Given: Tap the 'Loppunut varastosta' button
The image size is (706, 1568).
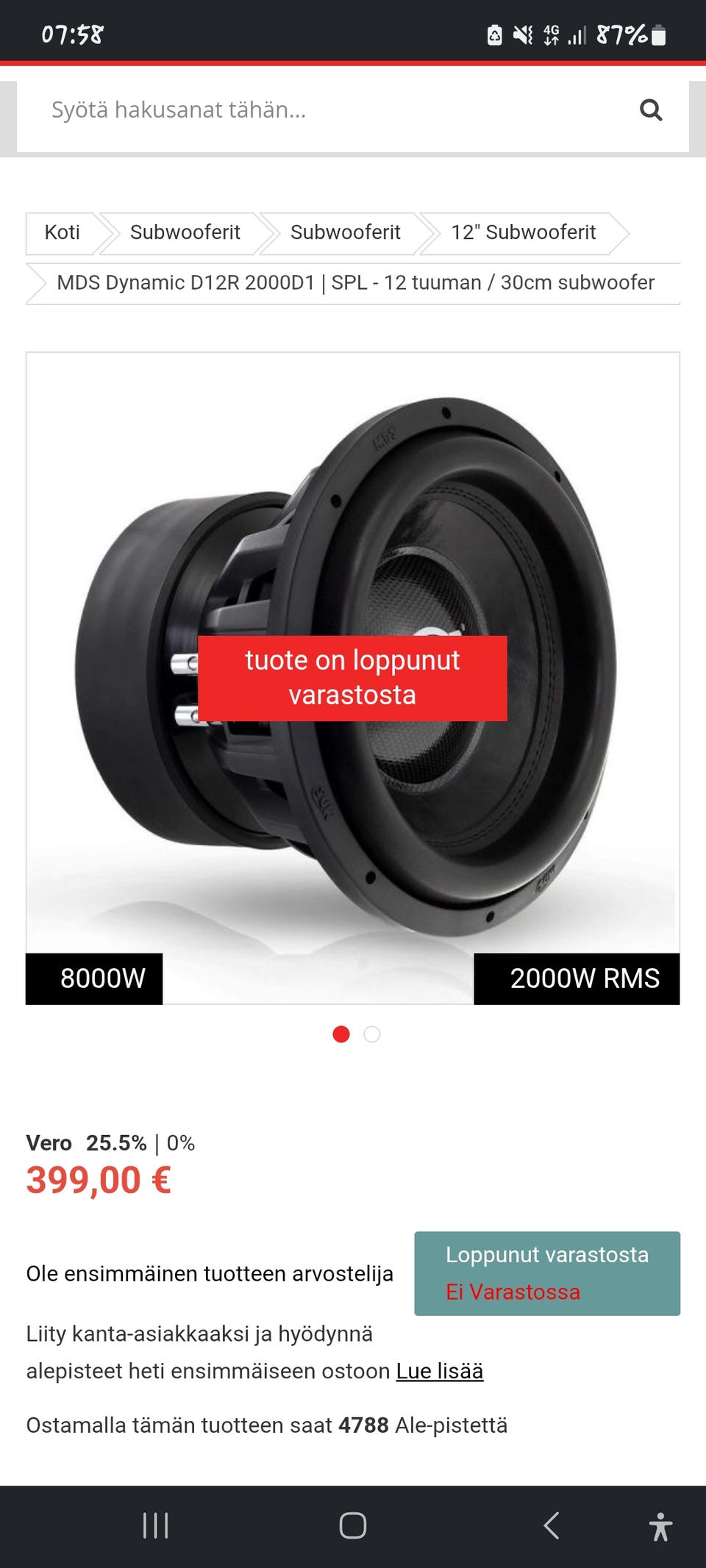Looking at the screenshot, I should pos(547,1273).
